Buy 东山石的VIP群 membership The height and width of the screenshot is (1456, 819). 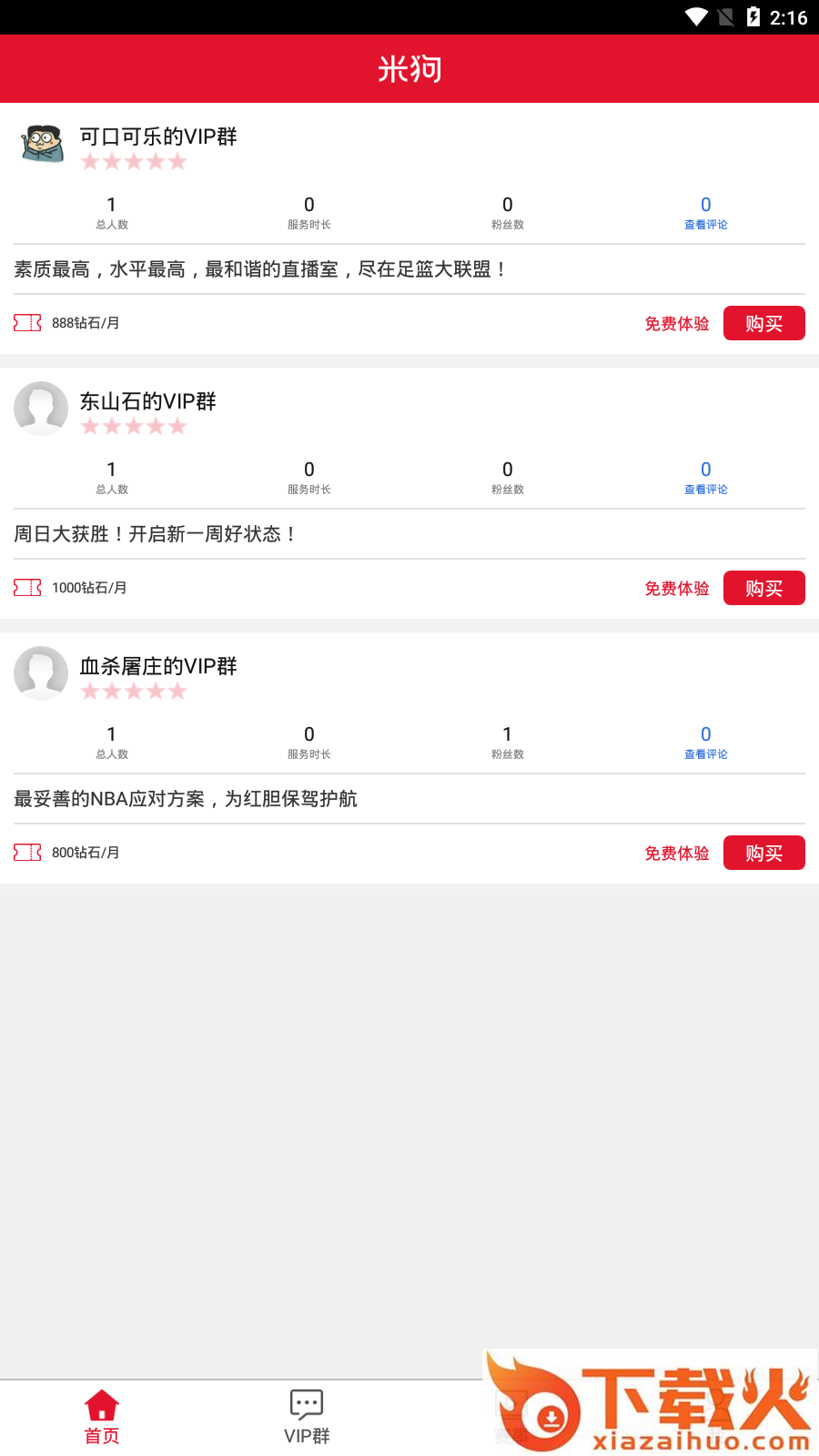[x=763, y=588]
